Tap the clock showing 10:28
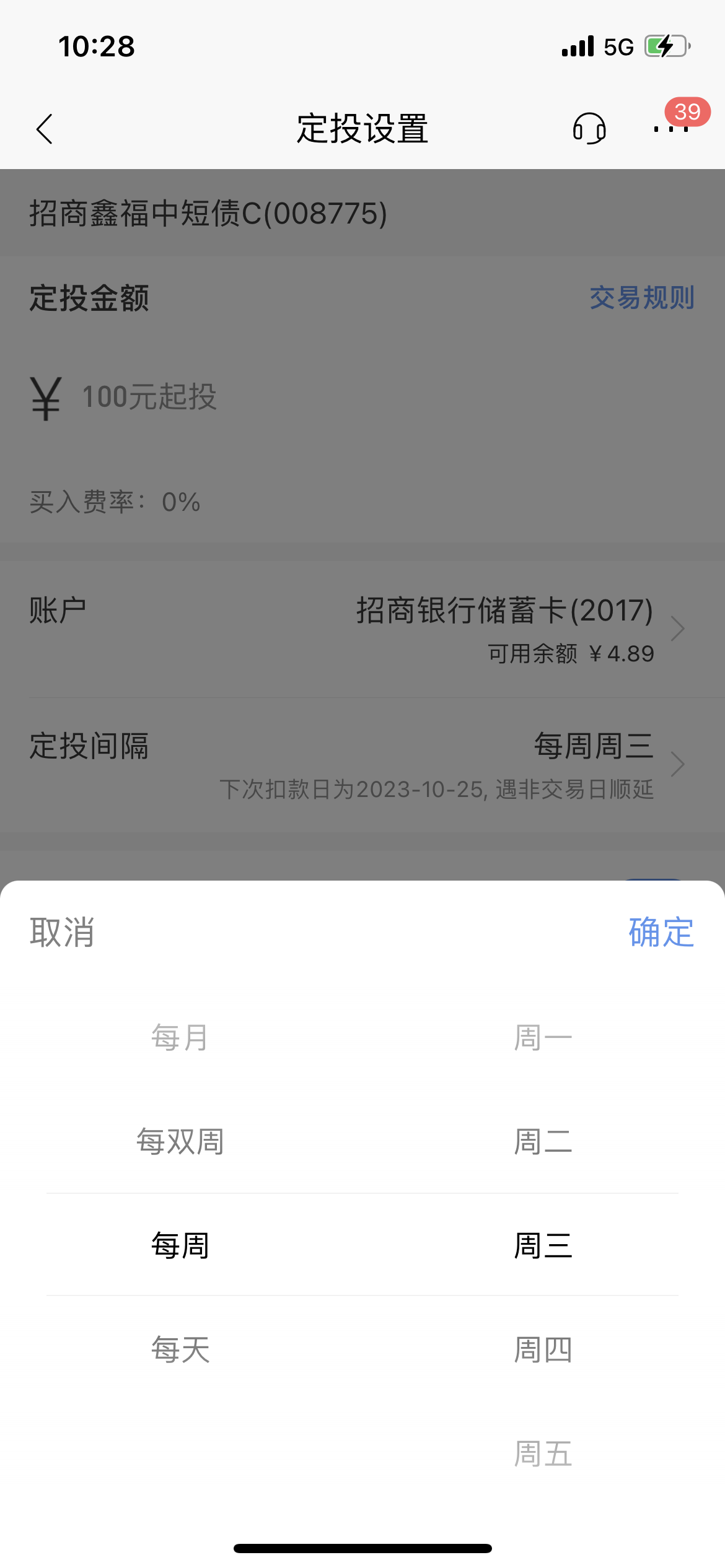 click(95, 46)
